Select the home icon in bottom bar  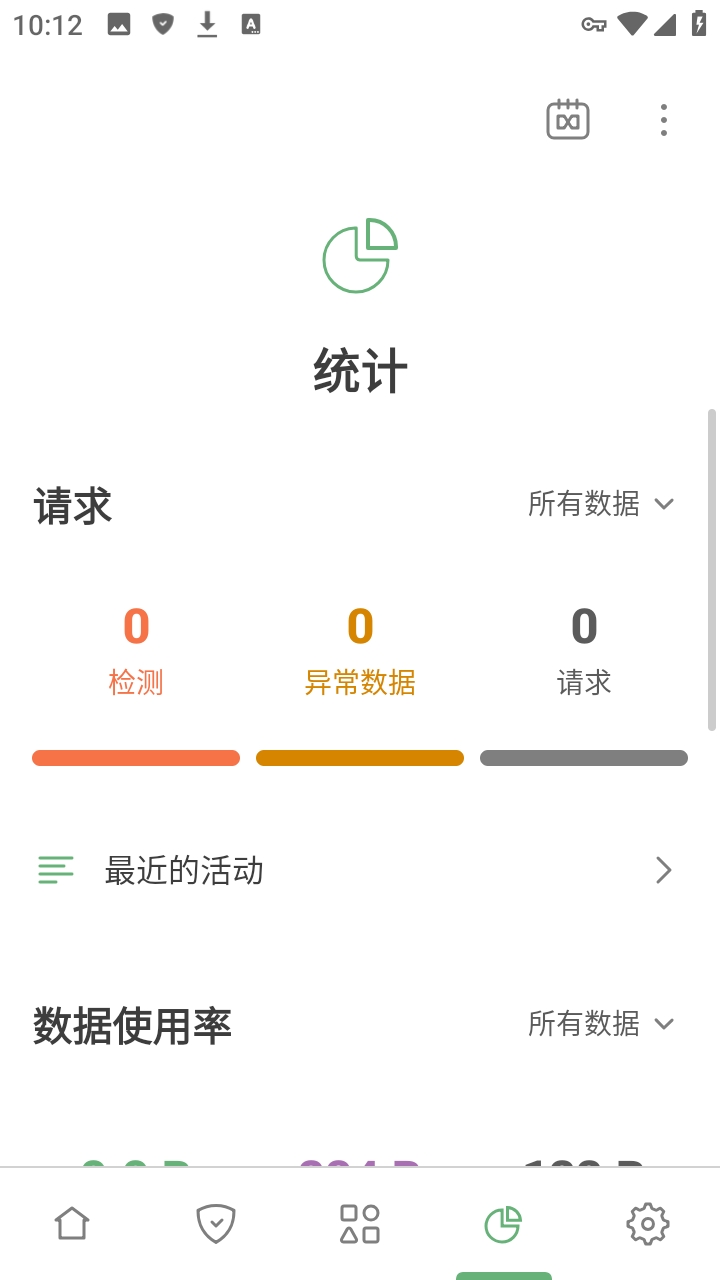71,1222
